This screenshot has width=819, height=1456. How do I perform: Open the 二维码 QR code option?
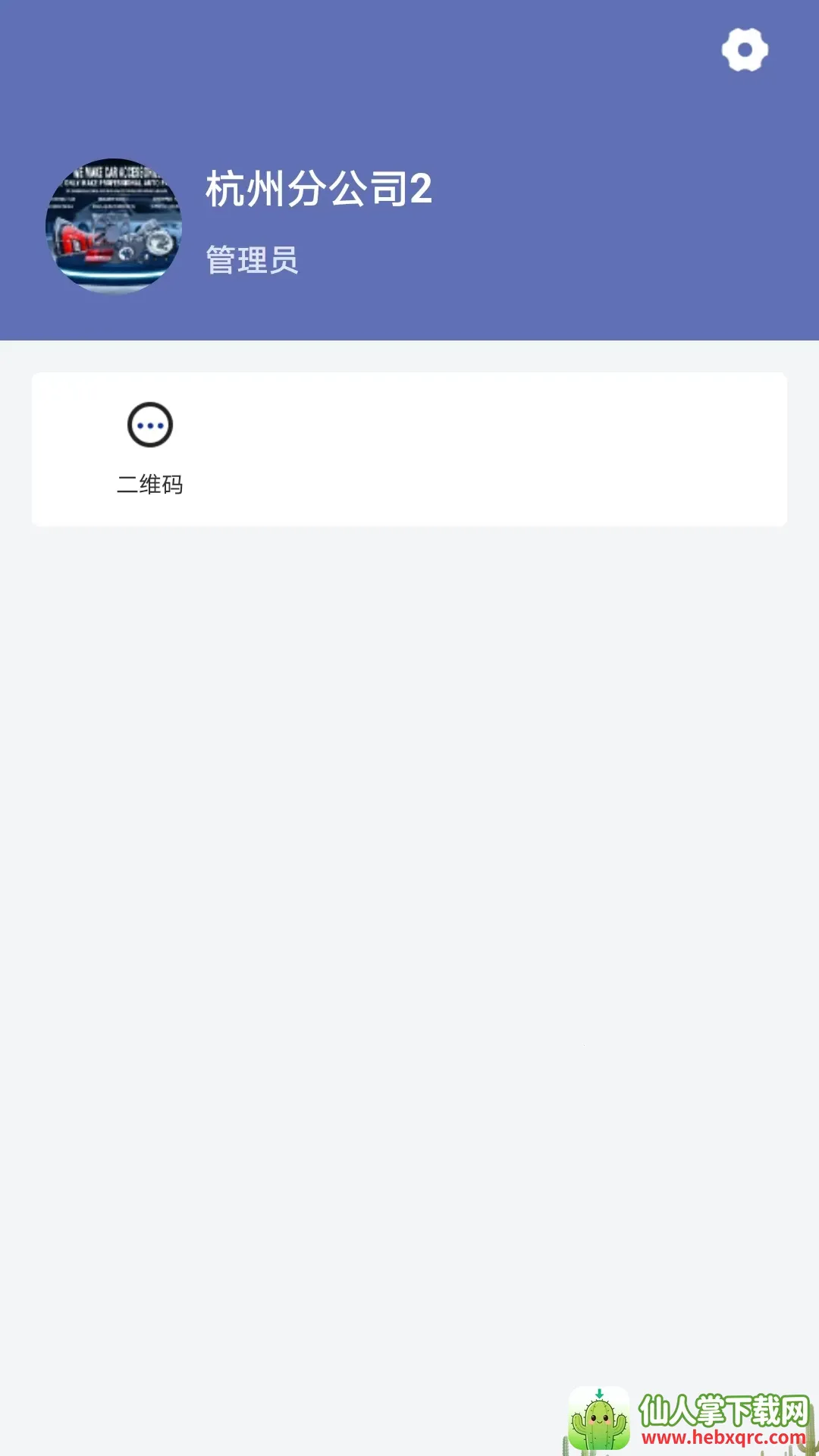pos(150,447)
